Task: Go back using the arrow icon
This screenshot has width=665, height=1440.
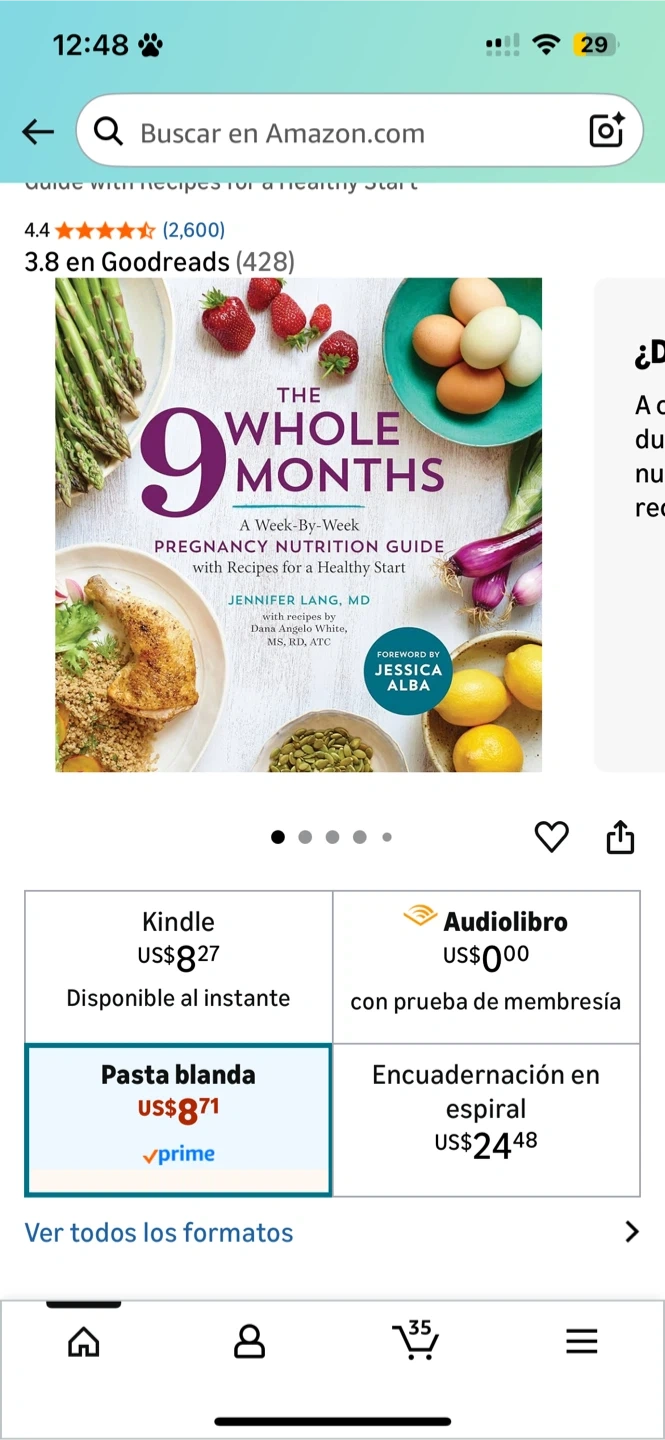Action: [x=38, y=131]
